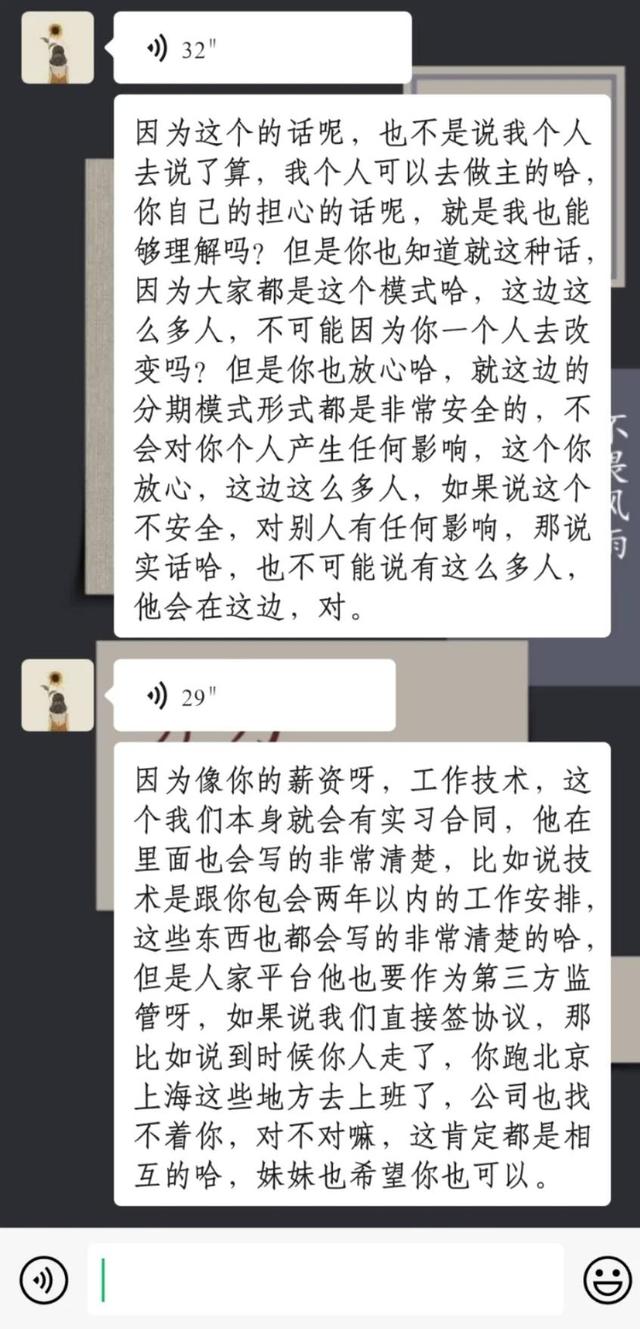Play the 29-second voice message
The image size is (640, 1329).
pos(254,695)
